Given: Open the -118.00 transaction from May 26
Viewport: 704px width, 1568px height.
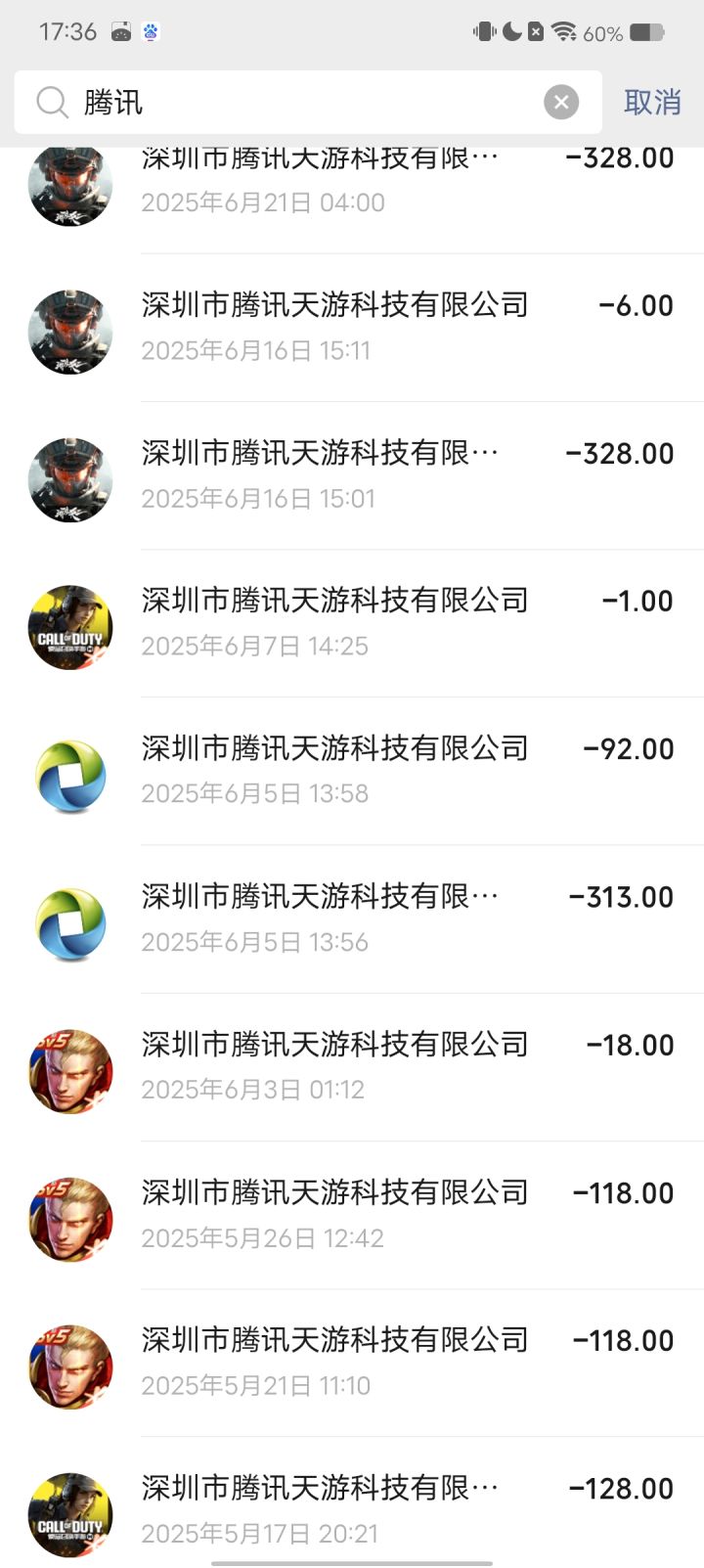Looking at the screenshot, I should [391, 1215].
